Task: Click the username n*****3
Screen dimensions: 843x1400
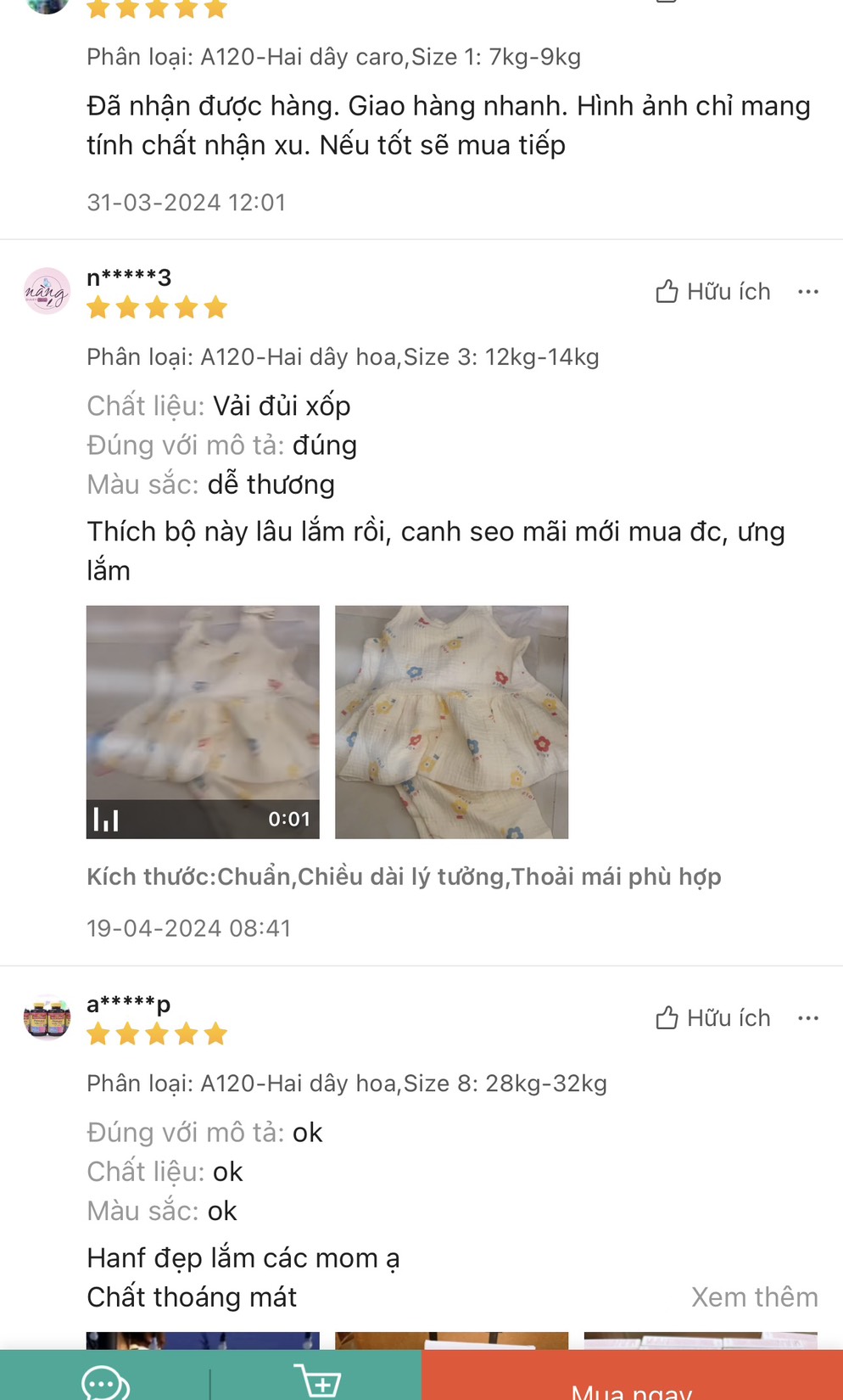Action: click(x=128, y=277)
